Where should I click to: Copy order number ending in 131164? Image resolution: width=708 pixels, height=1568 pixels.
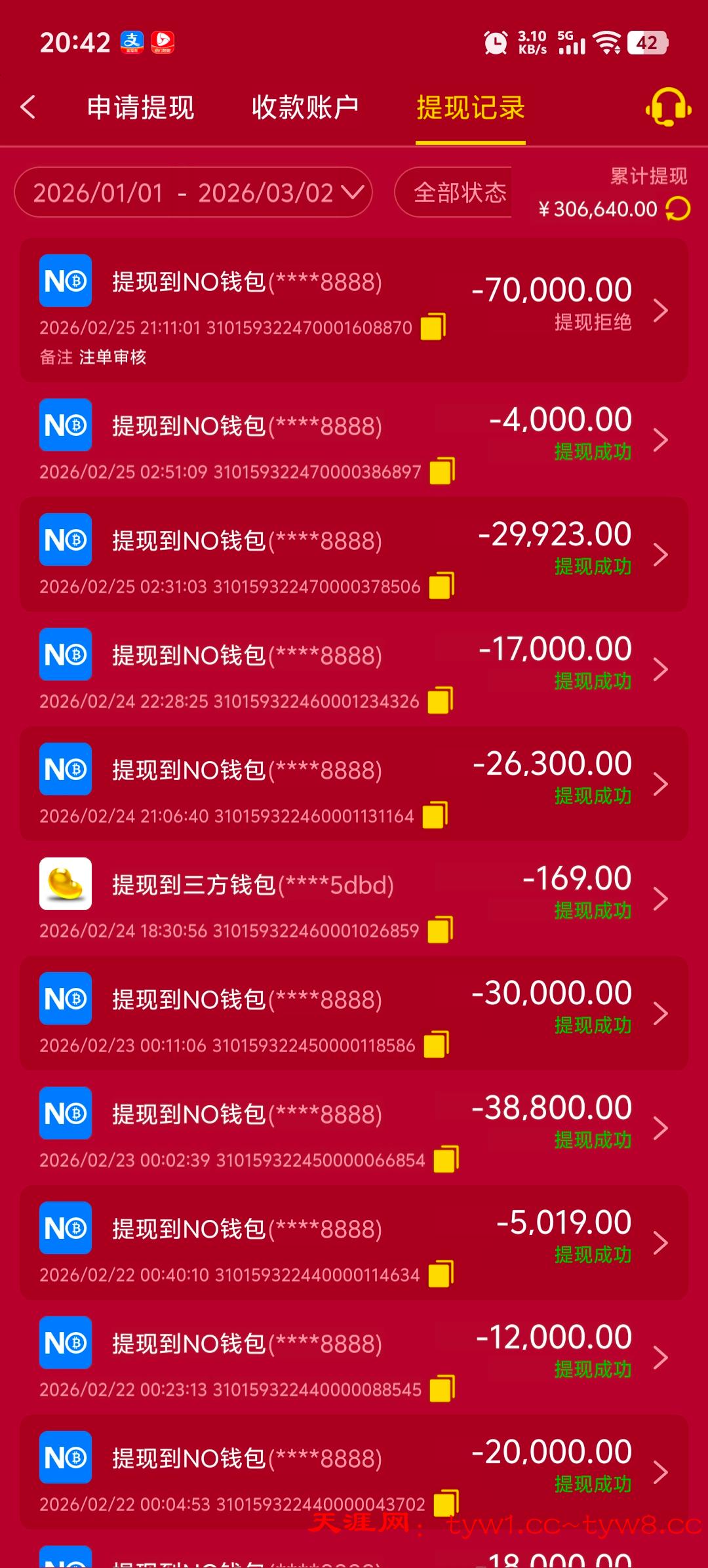(435, 815)
